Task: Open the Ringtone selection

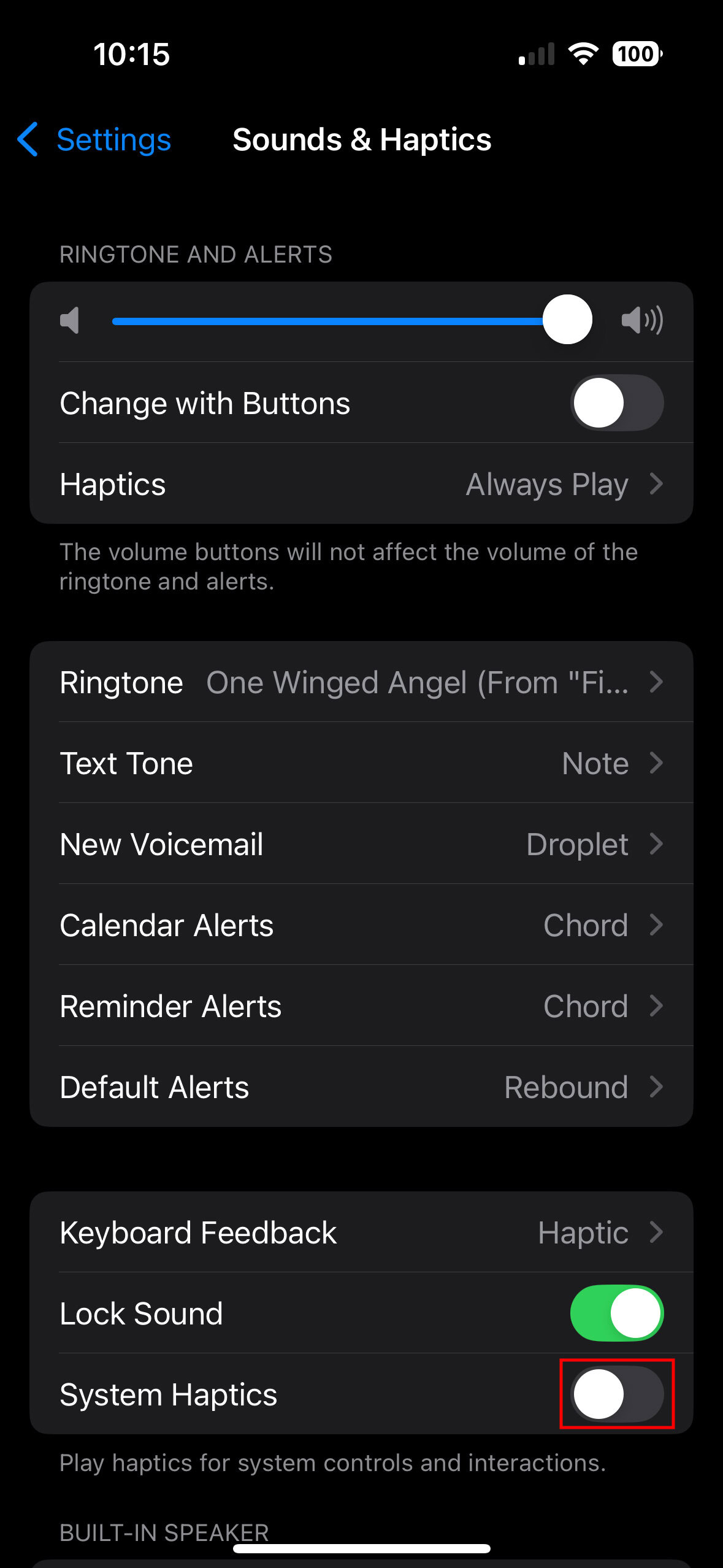Action: click(361, 682)
